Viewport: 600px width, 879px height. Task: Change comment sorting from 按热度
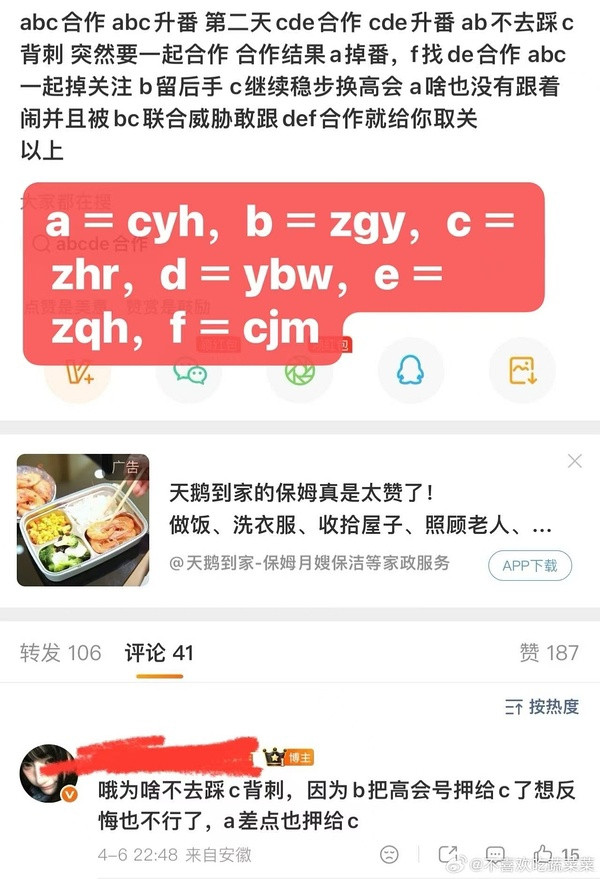coord(542,707)
